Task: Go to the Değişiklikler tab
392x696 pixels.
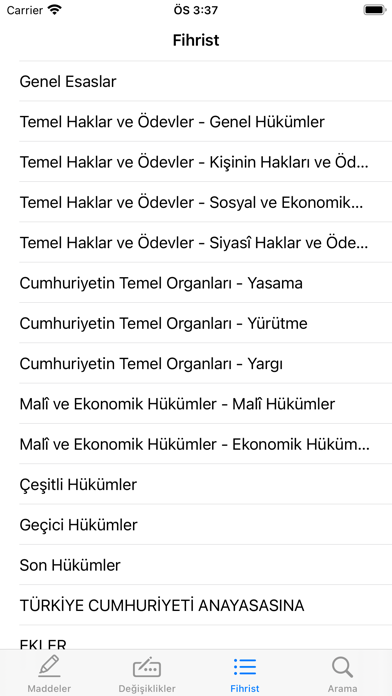Action: pos(147,674)
